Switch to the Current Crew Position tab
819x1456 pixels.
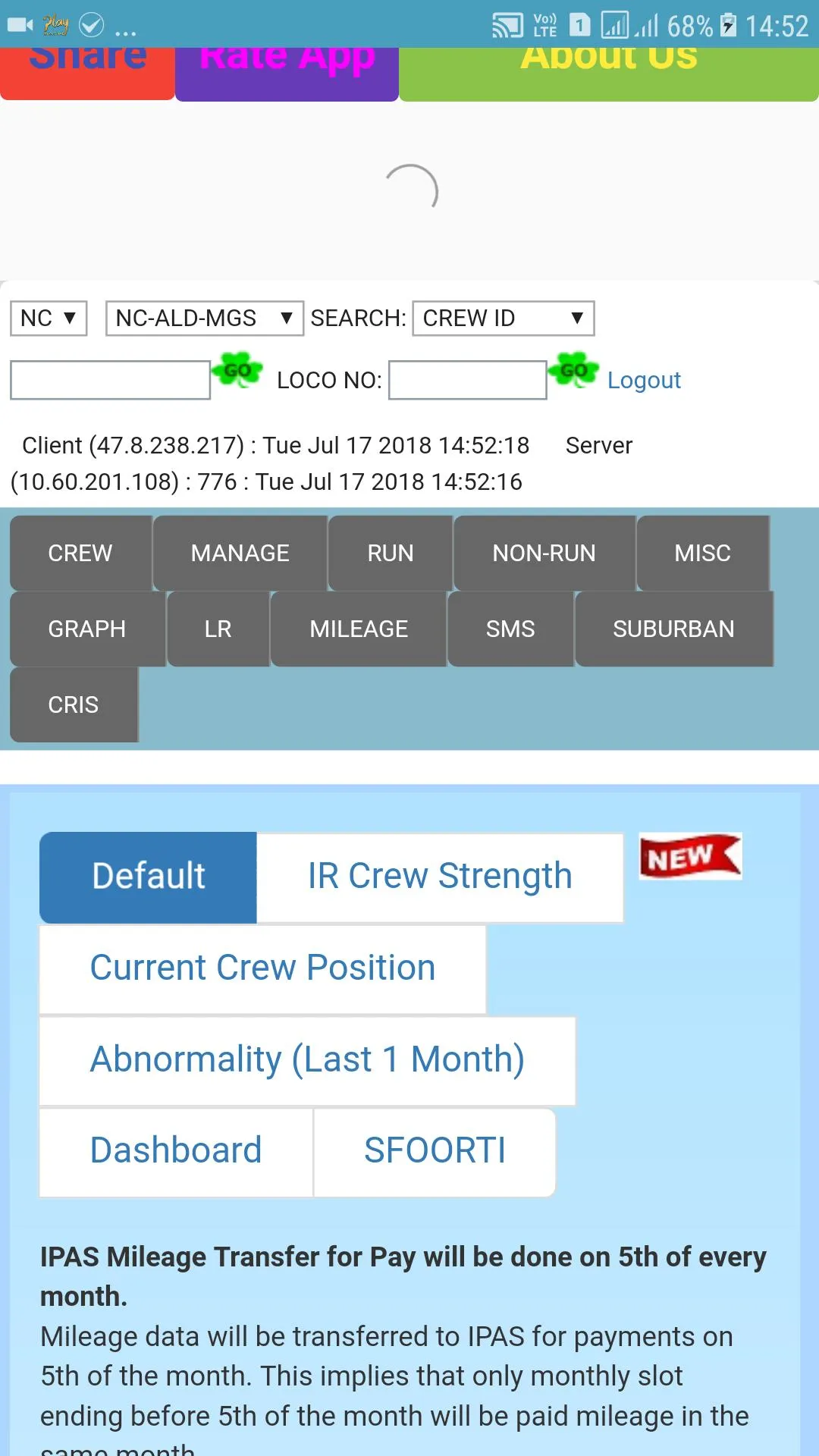coord(262,969)
